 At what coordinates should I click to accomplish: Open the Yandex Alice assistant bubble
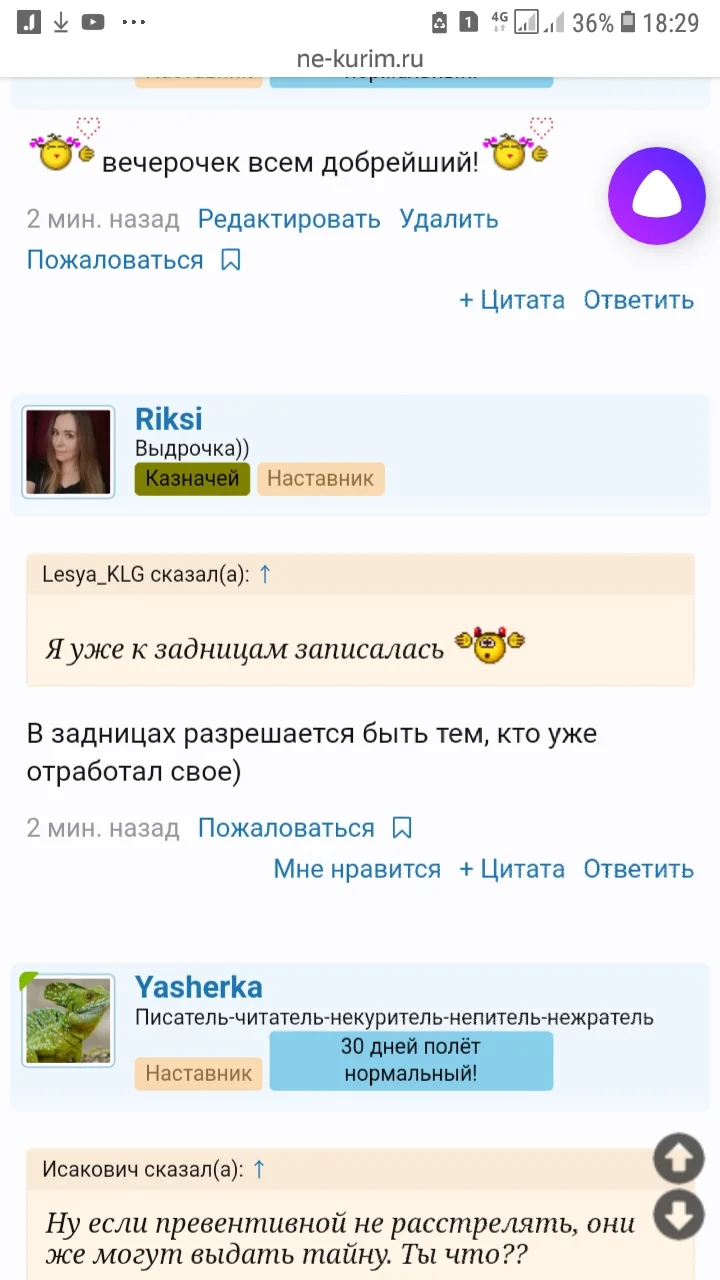click(656, 196)
